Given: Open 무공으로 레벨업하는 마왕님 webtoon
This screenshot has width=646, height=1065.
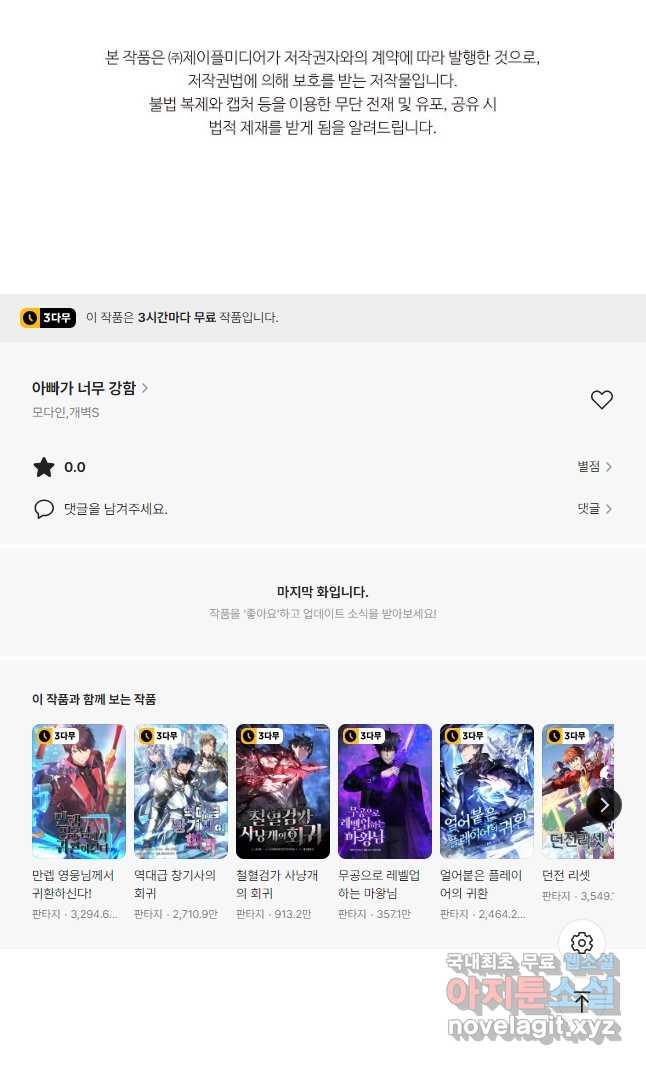Looking at the screenshot, I should (385, 791).
